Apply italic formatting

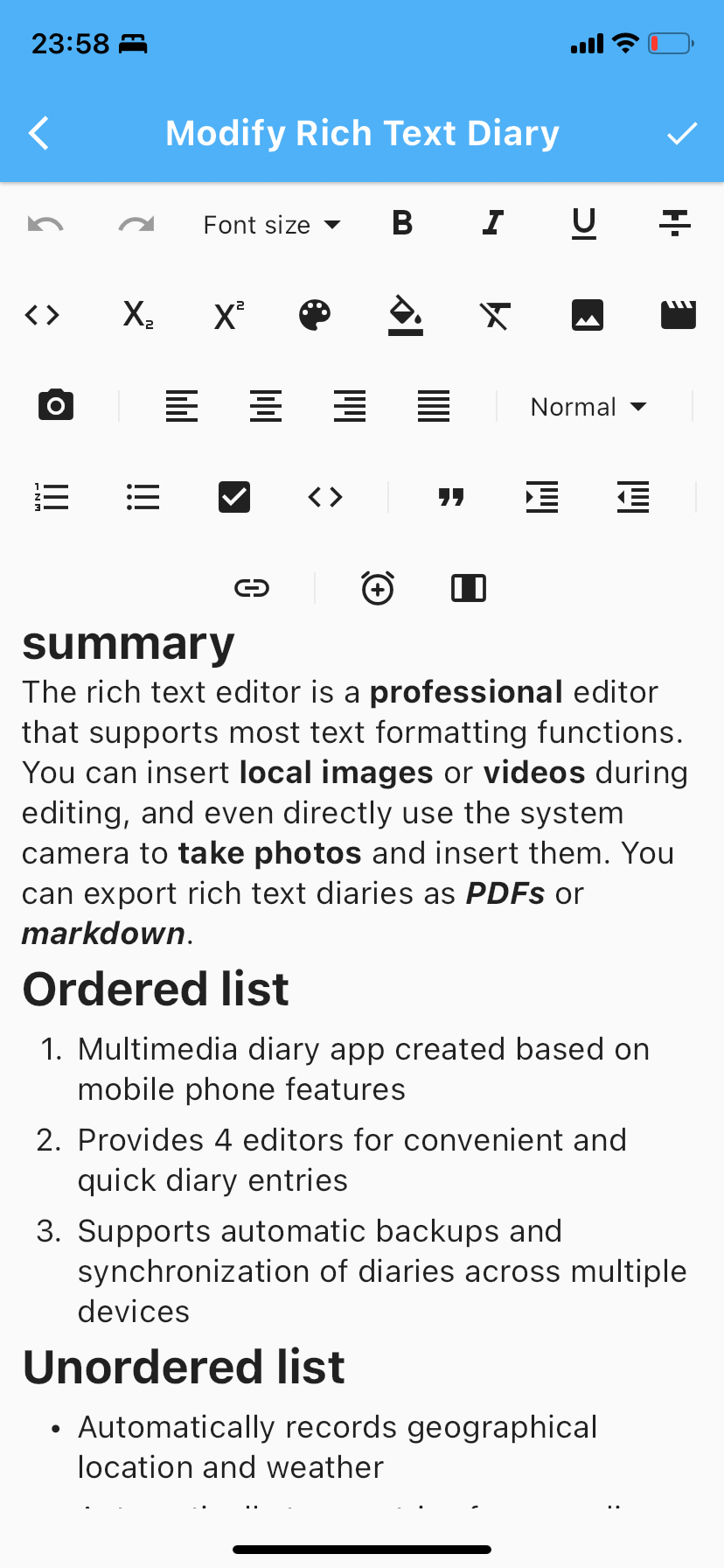click(x=493, y=224)
